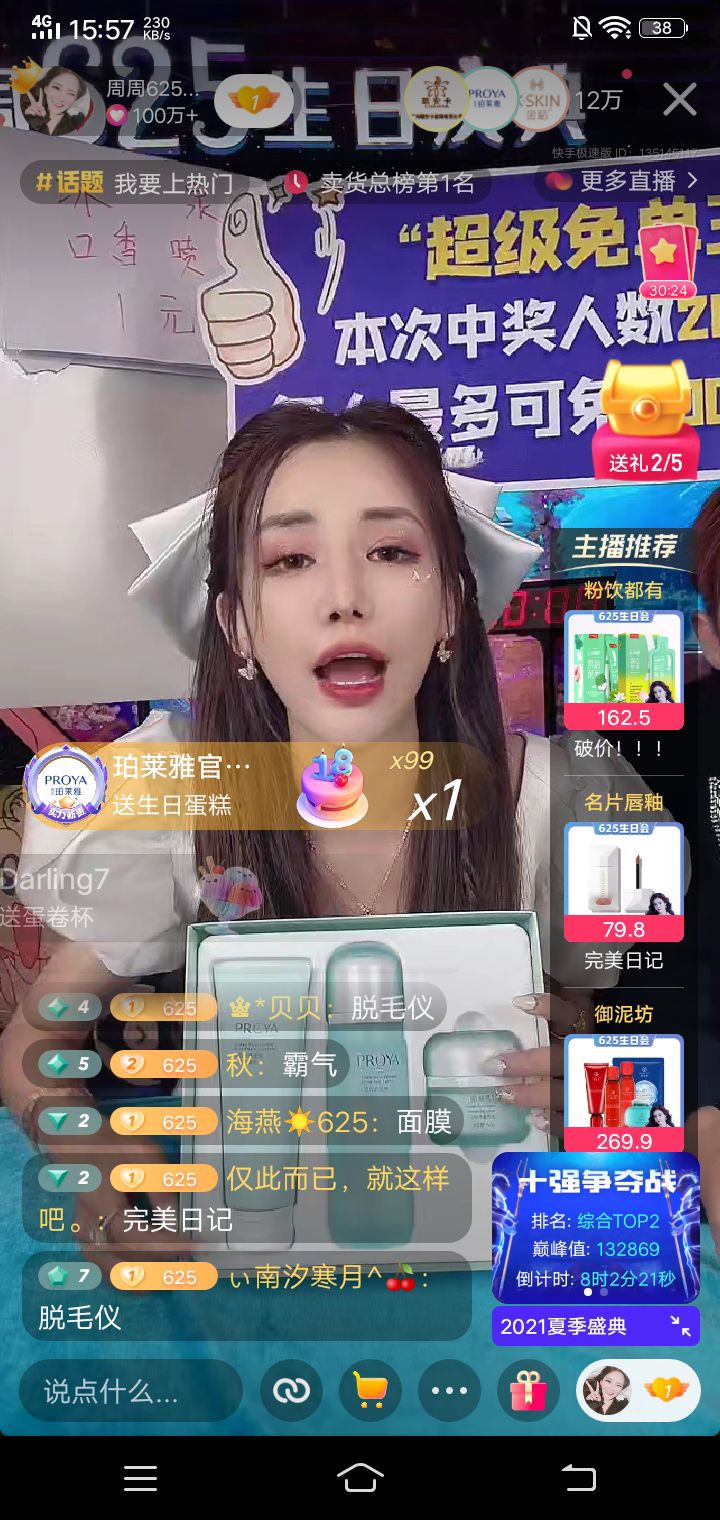Tap the 说点什么 comment input field
Viewport: 720px width, 1520px height.
tap(130, 1391)
